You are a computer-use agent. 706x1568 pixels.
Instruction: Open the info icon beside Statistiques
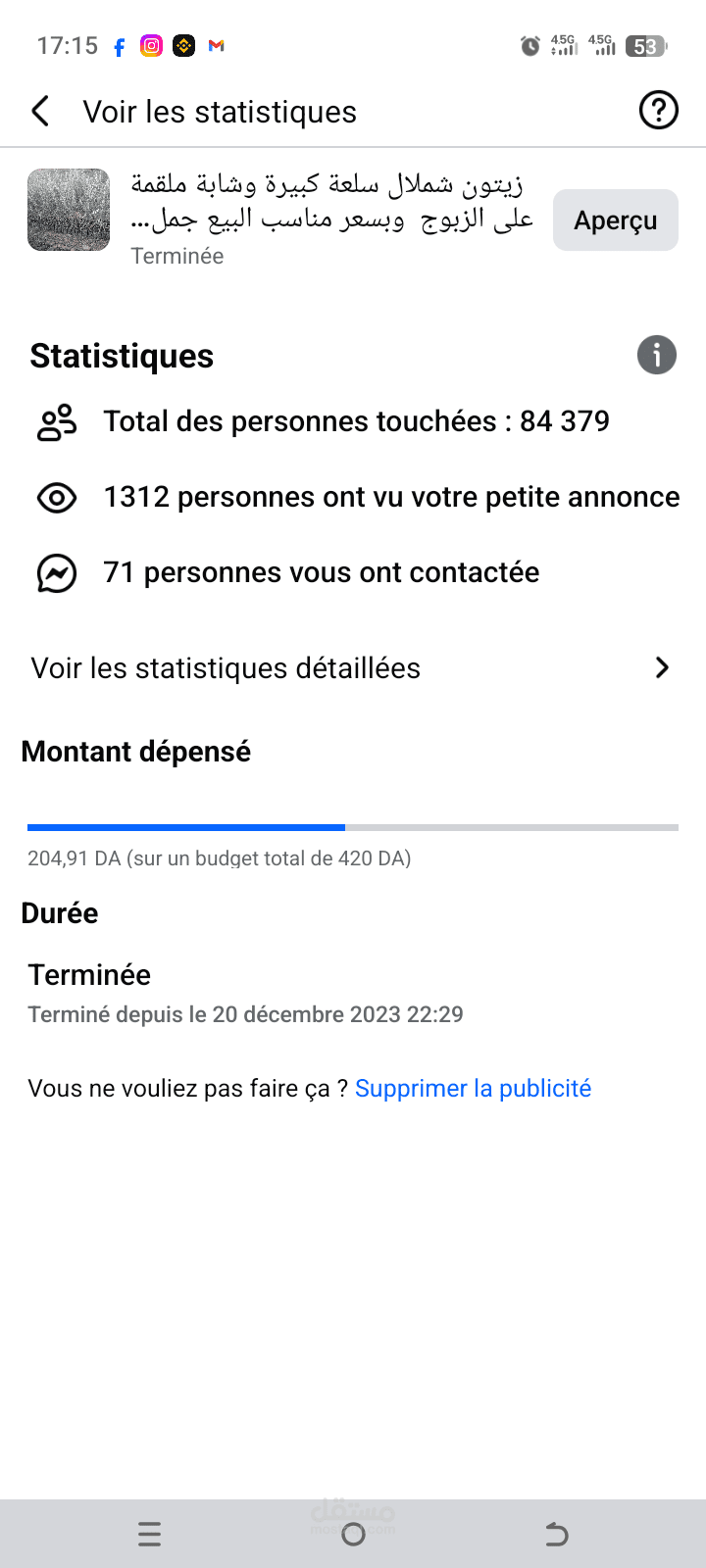(657, 355)
